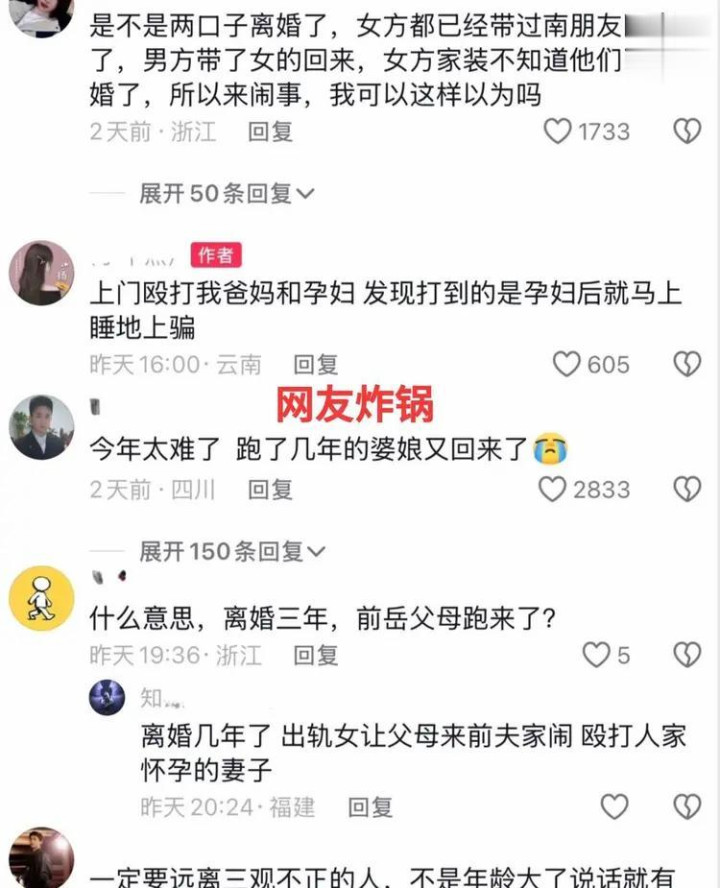Like the author's comment with 605 likes

567,364
